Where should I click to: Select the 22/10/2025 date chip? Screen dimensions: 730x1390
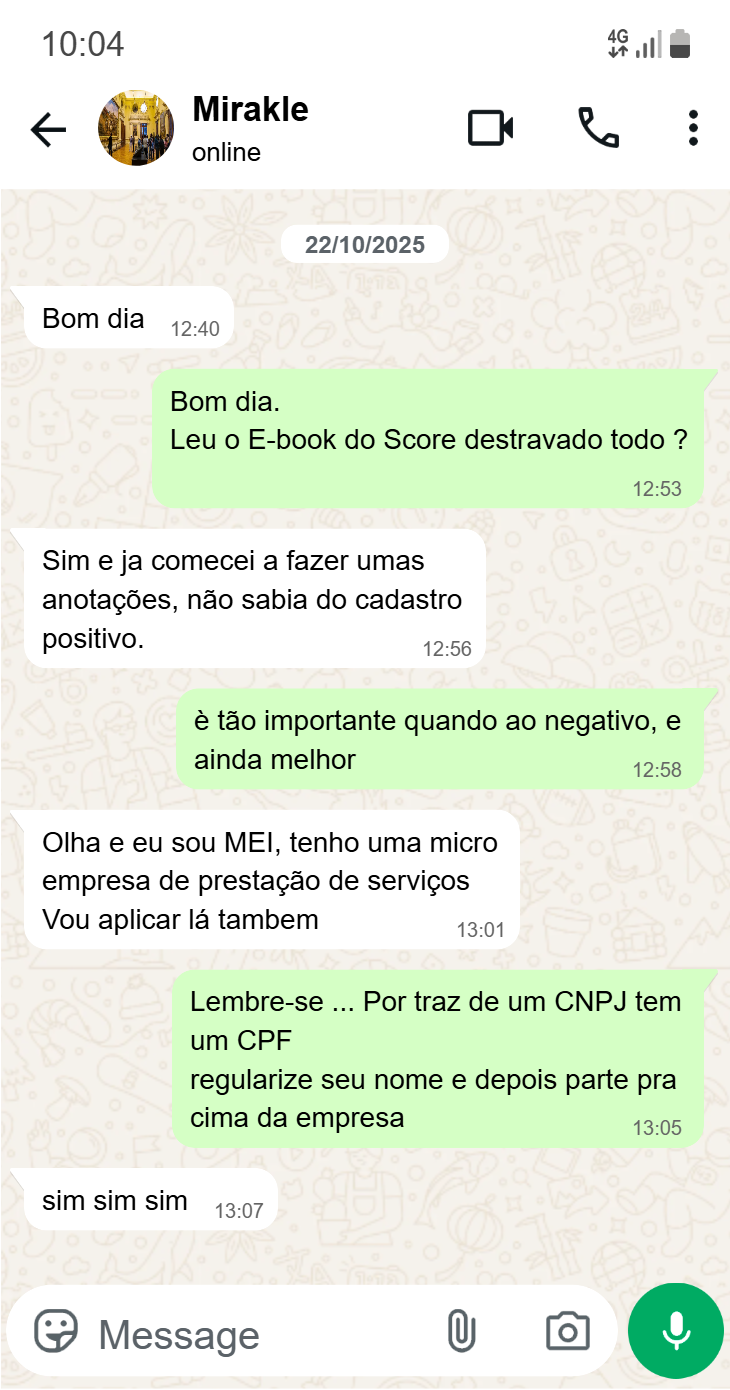pos(364,243)
